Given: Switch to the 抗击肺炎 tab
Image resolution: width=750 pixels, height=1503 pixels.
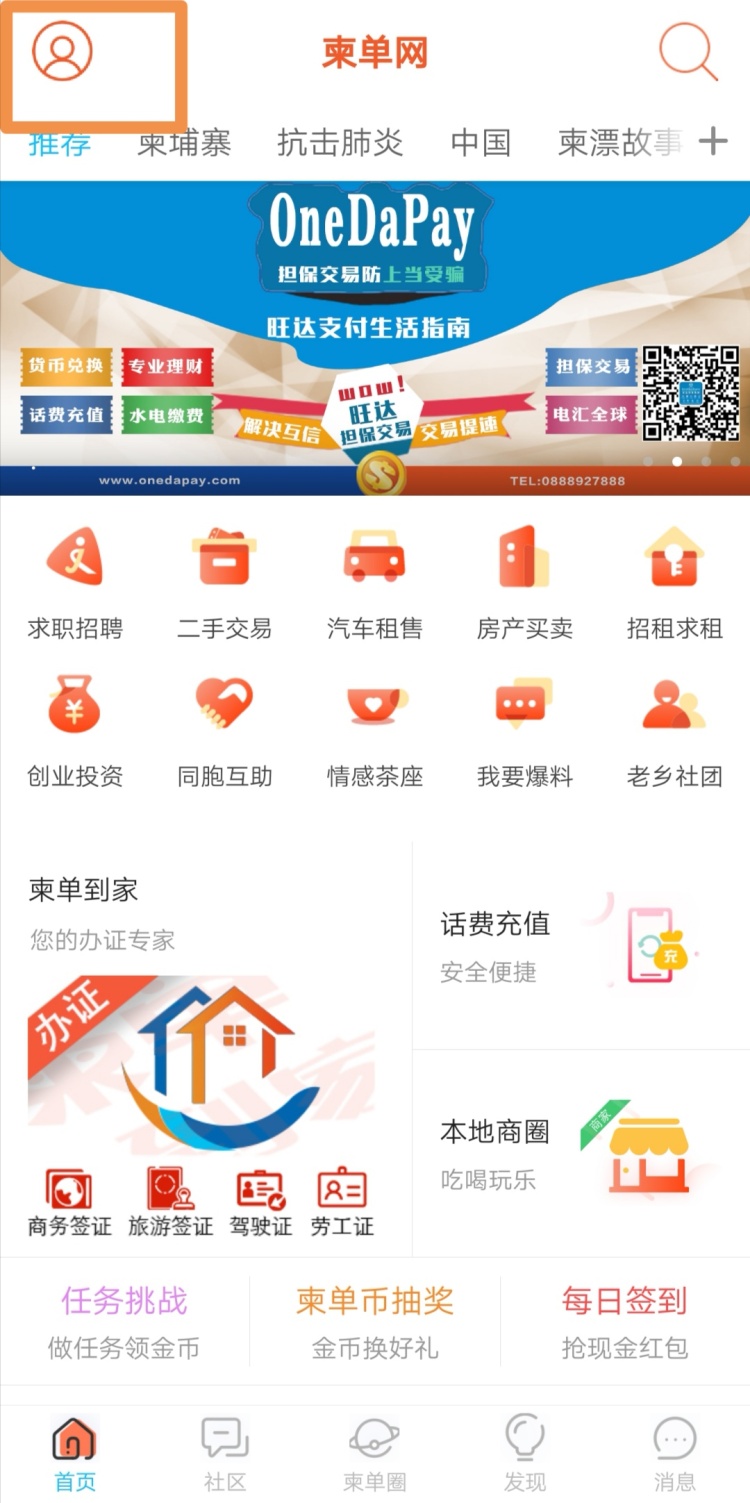Looking at the screenshot, I should tap(340, 143).
